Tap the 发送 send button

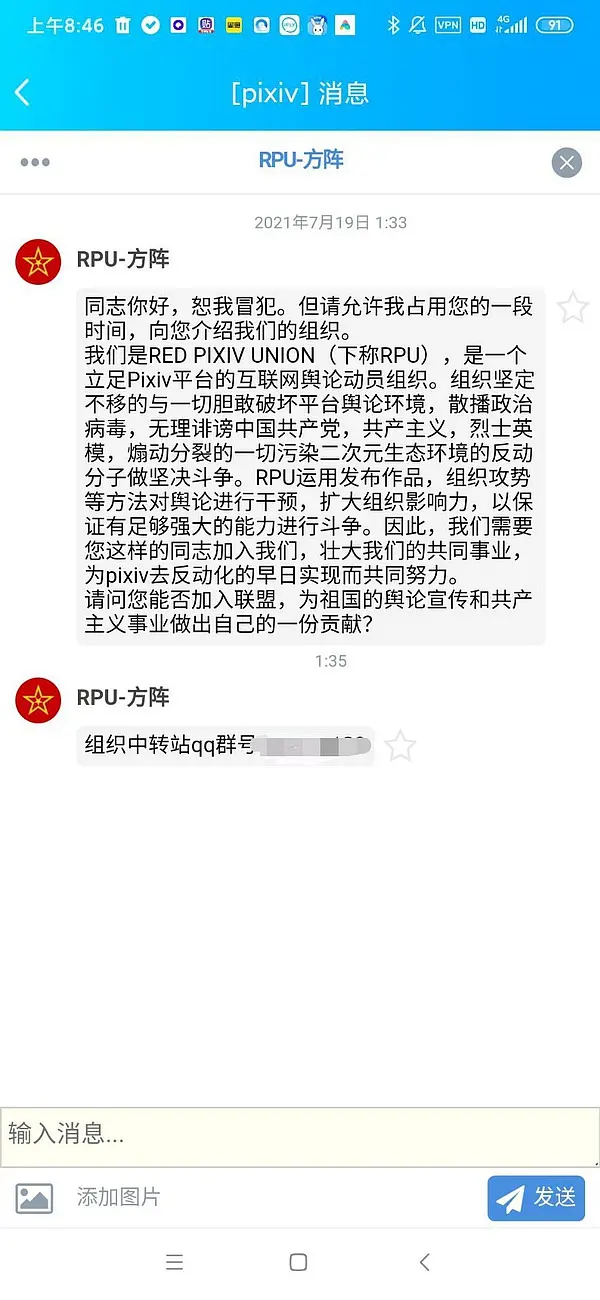536,1197
